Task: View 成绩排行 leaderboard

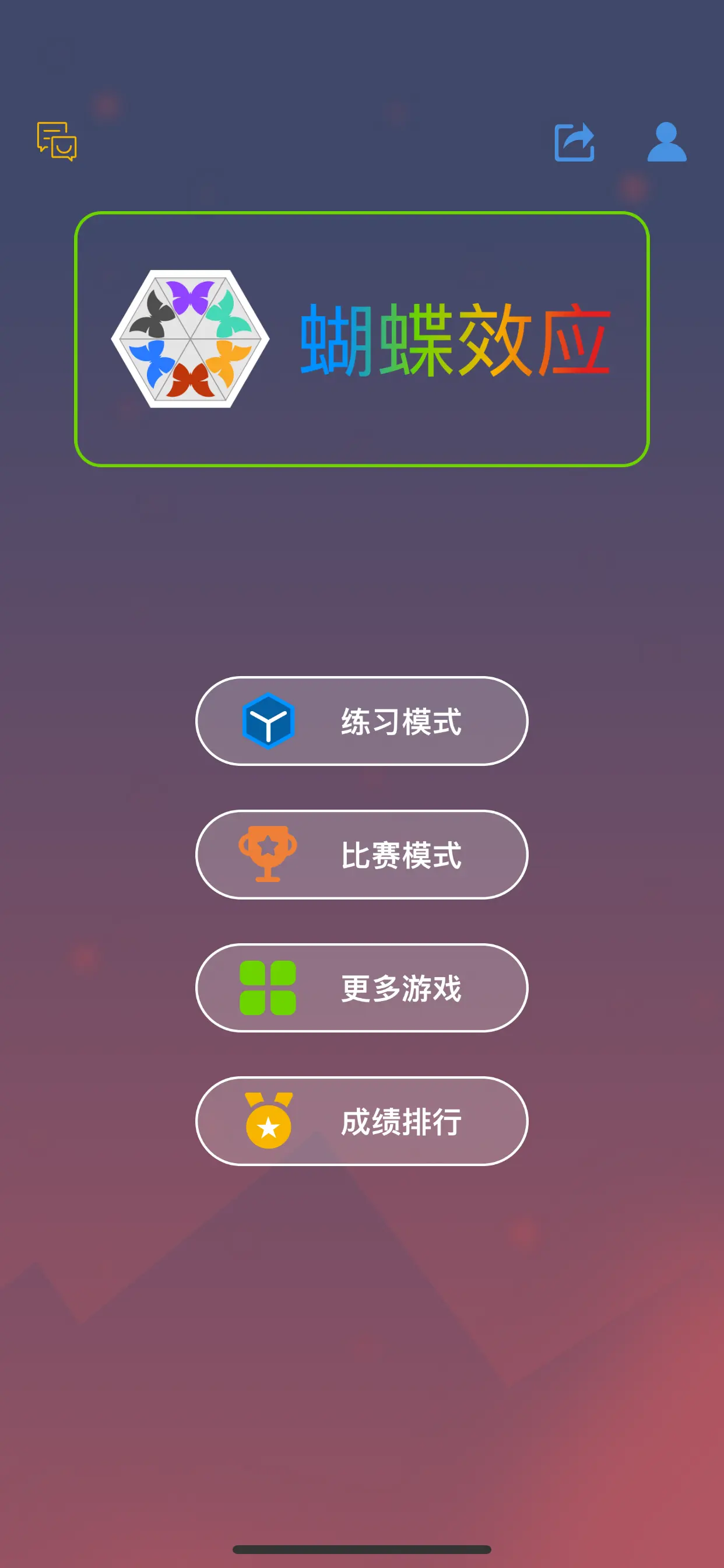Action: pyautogui.click(x=361, y=1121)
